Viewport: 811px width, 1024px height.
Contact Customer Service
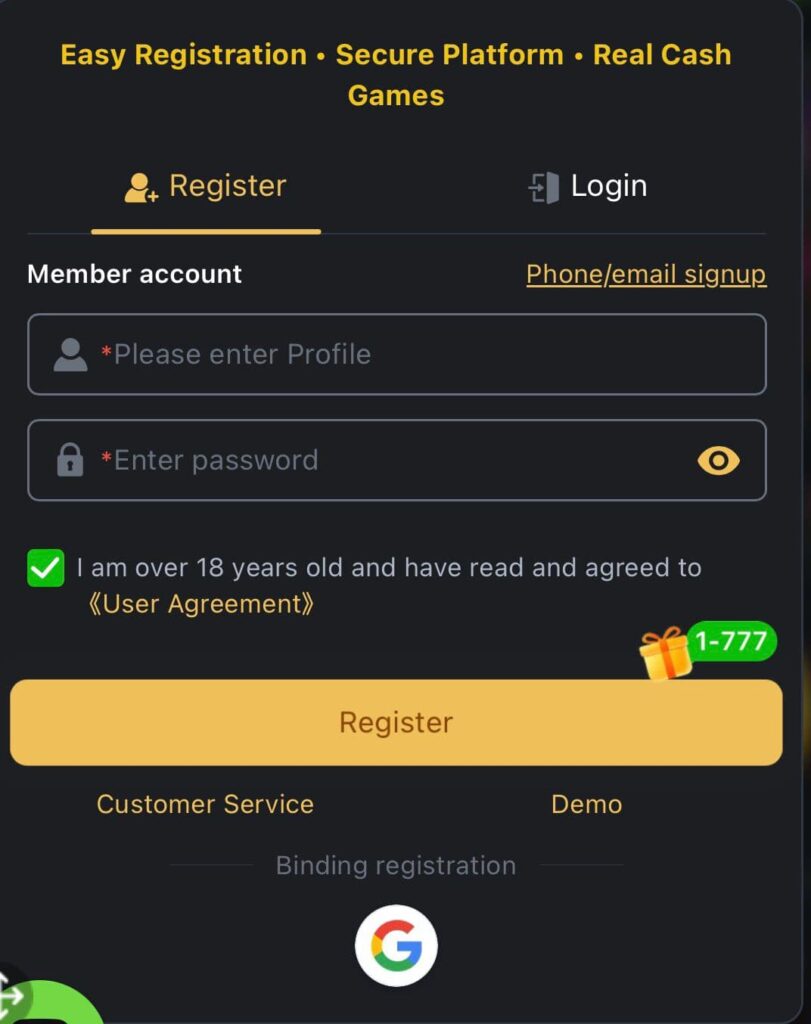point(204,803)
